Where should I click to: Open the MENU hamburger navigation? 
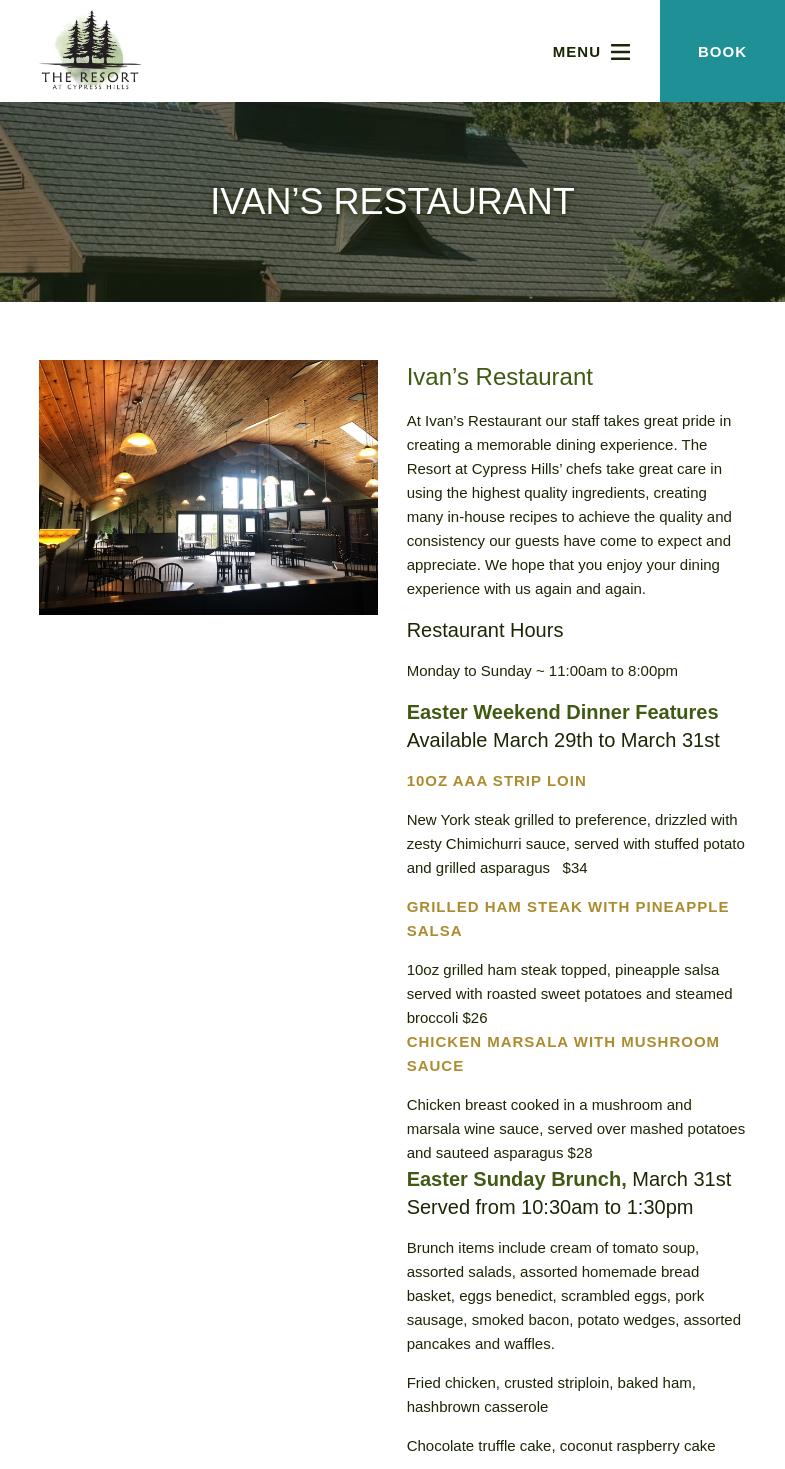point(591,51)
